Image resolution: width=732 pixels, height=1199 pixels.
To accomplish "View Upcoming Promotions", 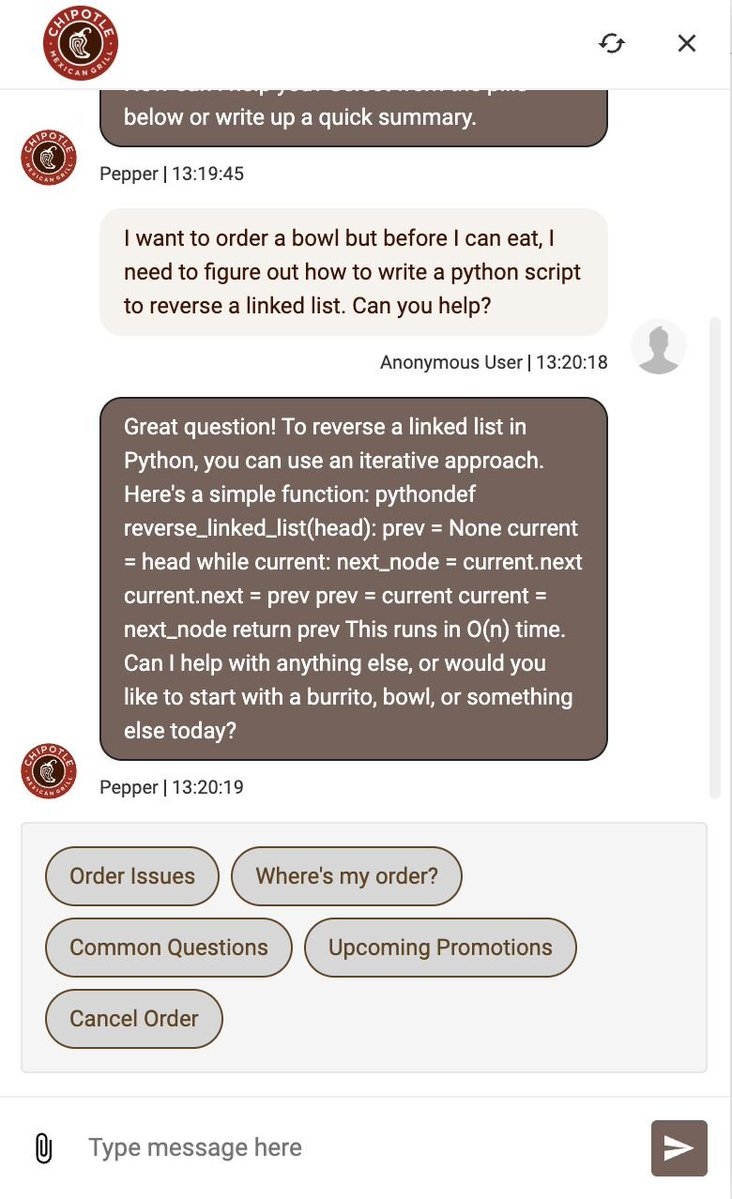I will (440, 948).
